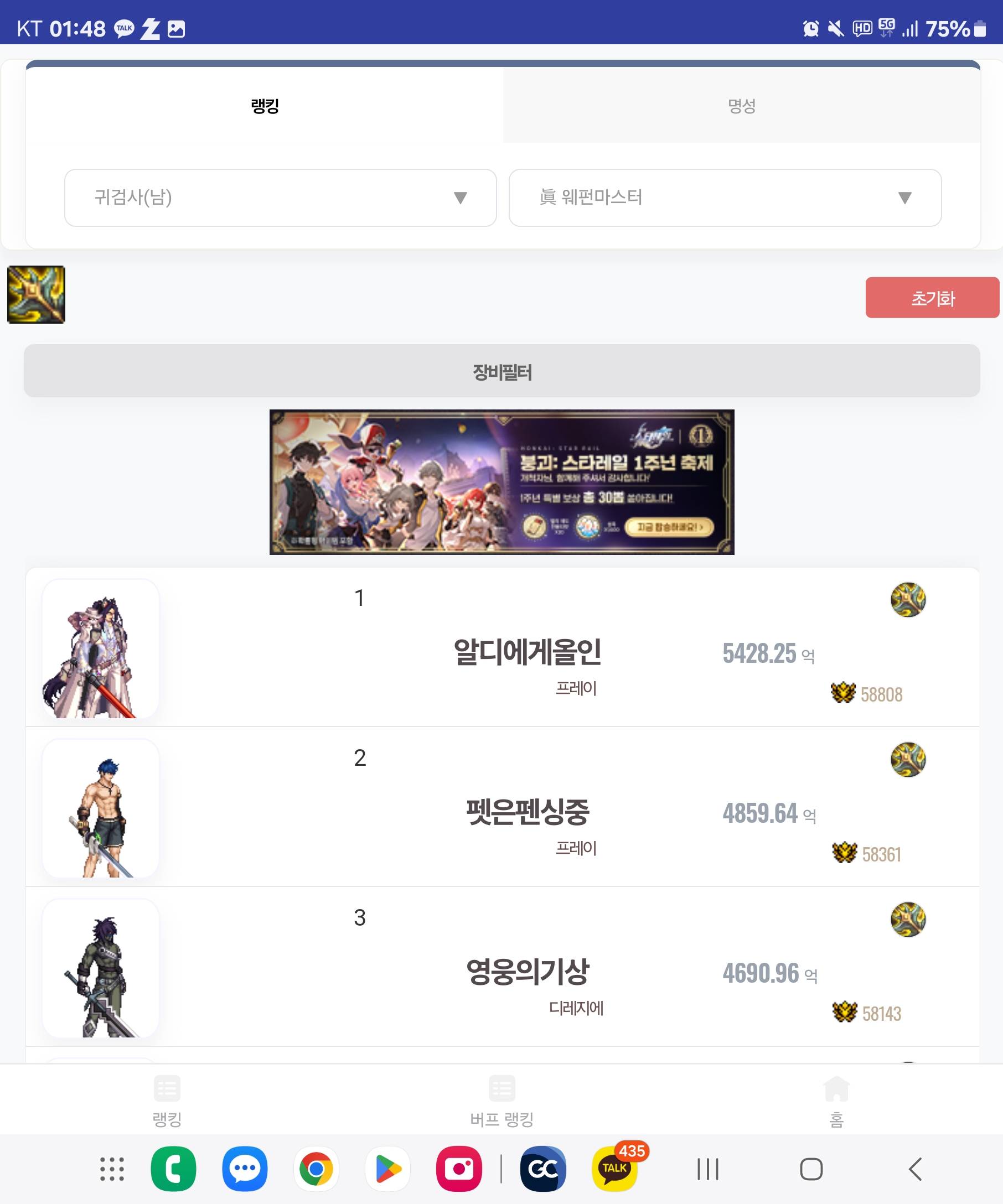This screenshot has height=1204, width=1003.
Task: Open the 귀검사(남) class dropdown
Action: pyautogui.click(x=280, y=198)
